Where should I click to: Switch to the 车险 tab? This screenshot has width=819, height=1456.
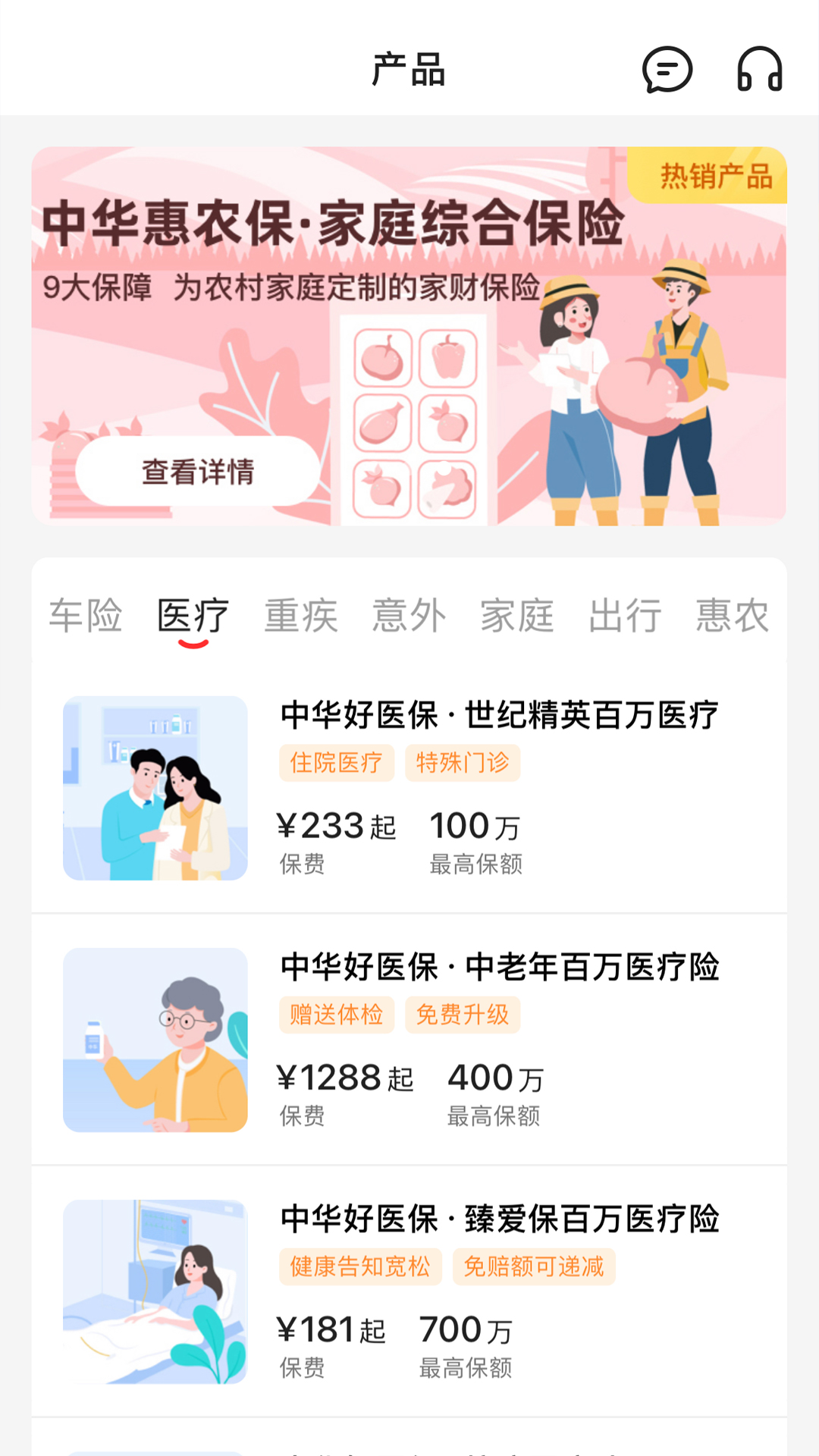pos(86,616)
